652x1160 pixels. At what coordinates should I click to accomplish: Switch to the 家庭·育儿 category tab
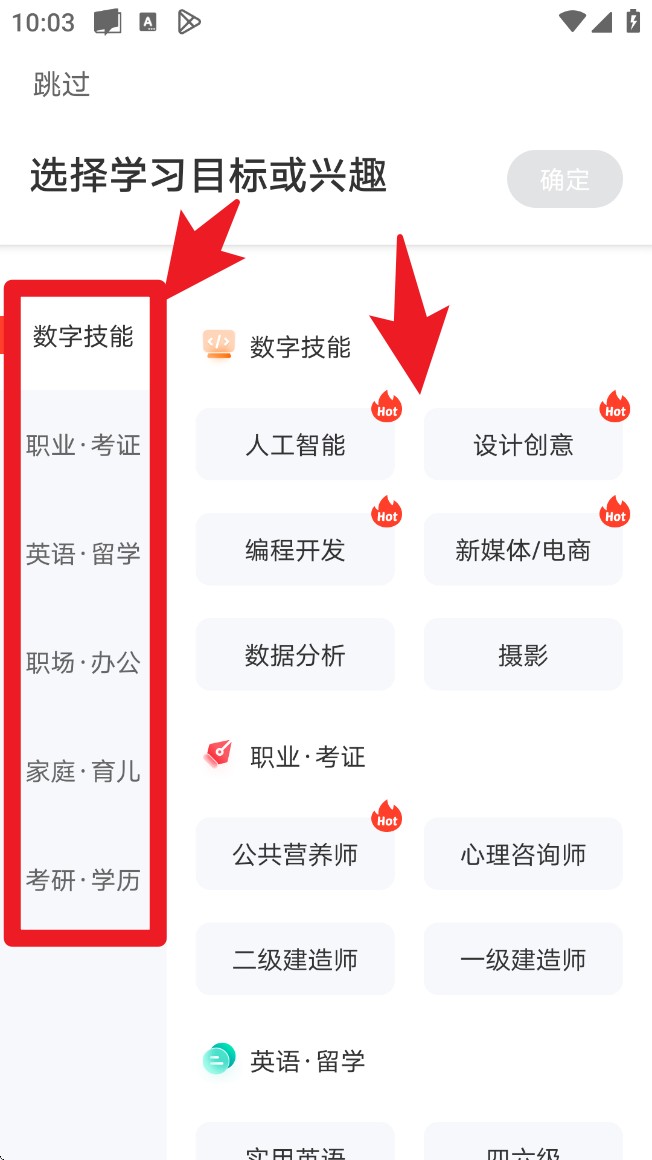pyautogui.click(x=83, y=772)
